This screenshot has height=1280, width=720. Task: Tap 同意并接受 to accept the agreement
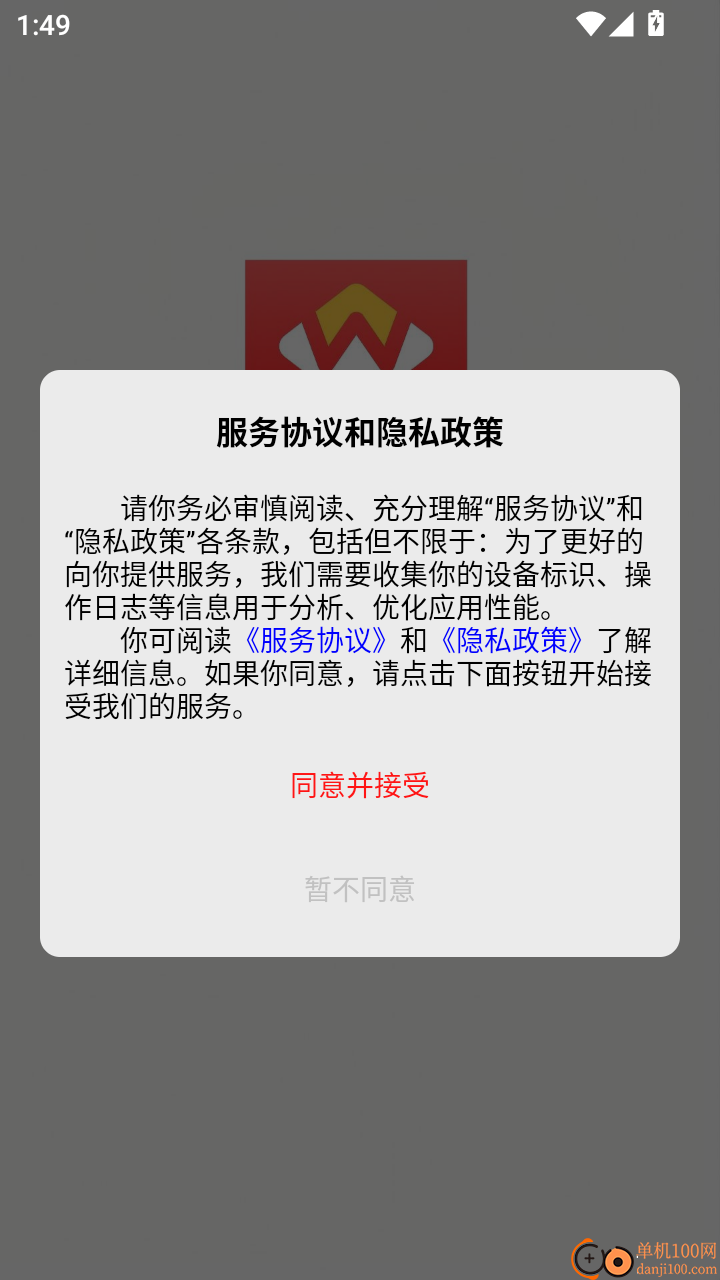pos(359,786)
